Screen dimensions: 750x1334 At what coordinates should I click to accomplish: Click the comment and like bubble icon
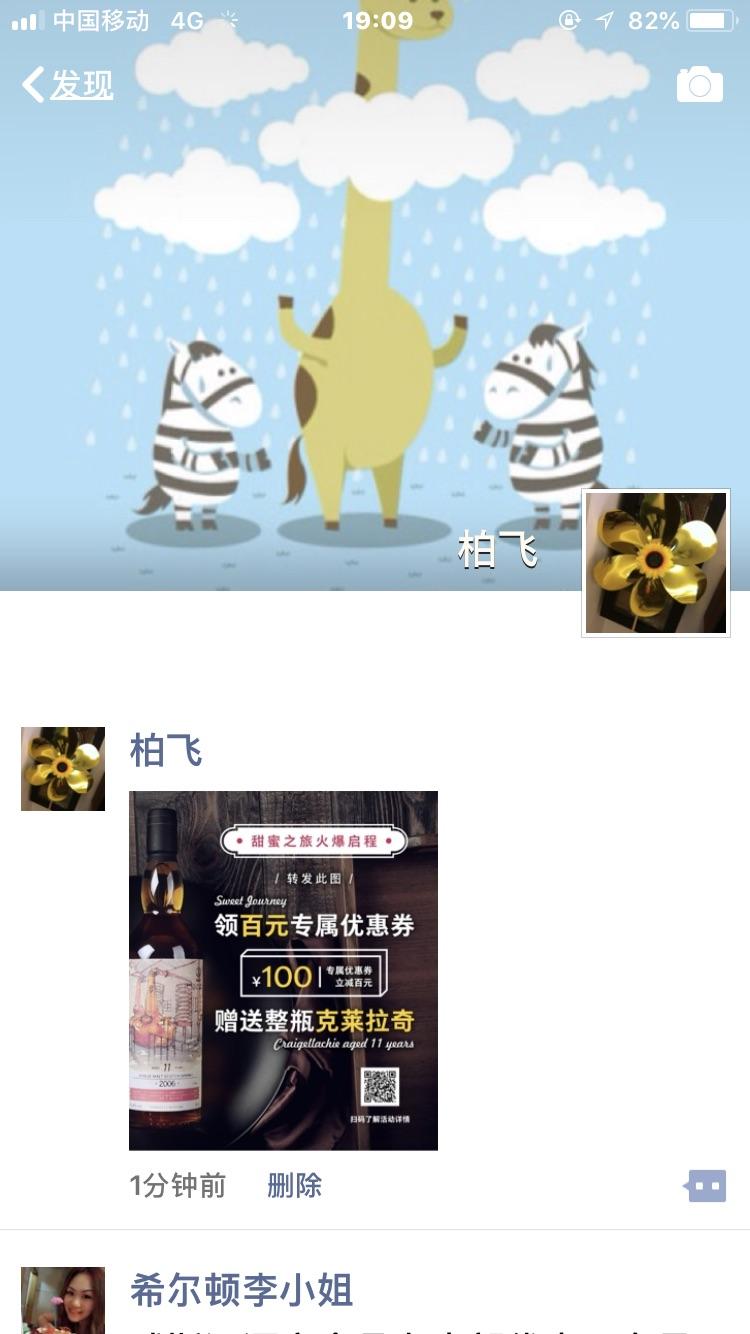[706, 1185]
